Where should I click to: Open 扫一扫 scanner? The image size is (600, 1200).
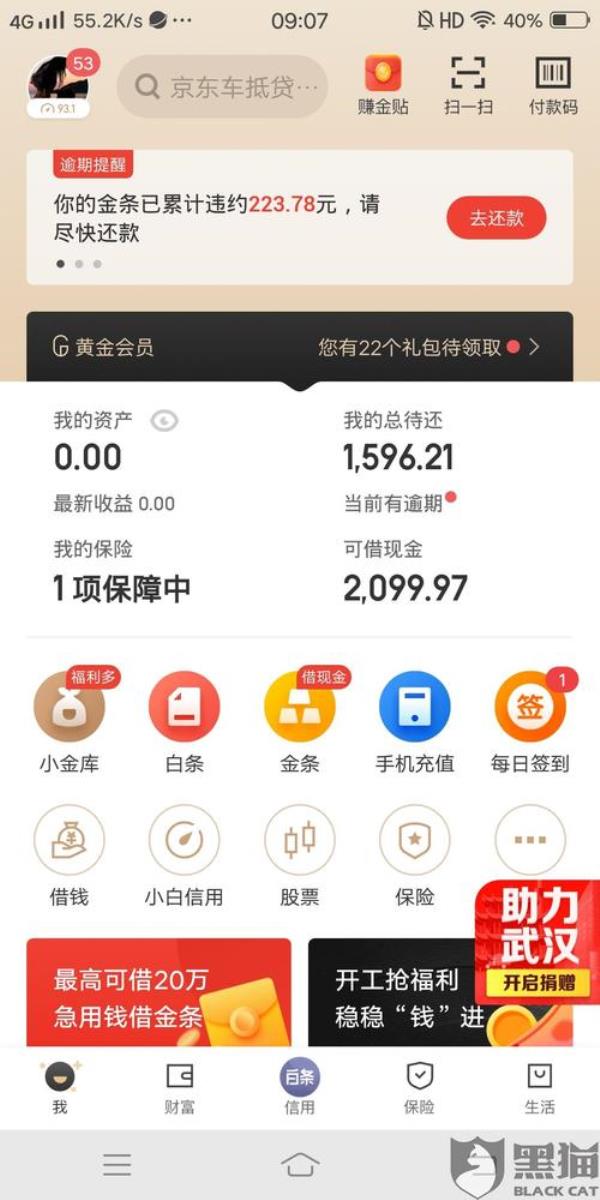468,85
